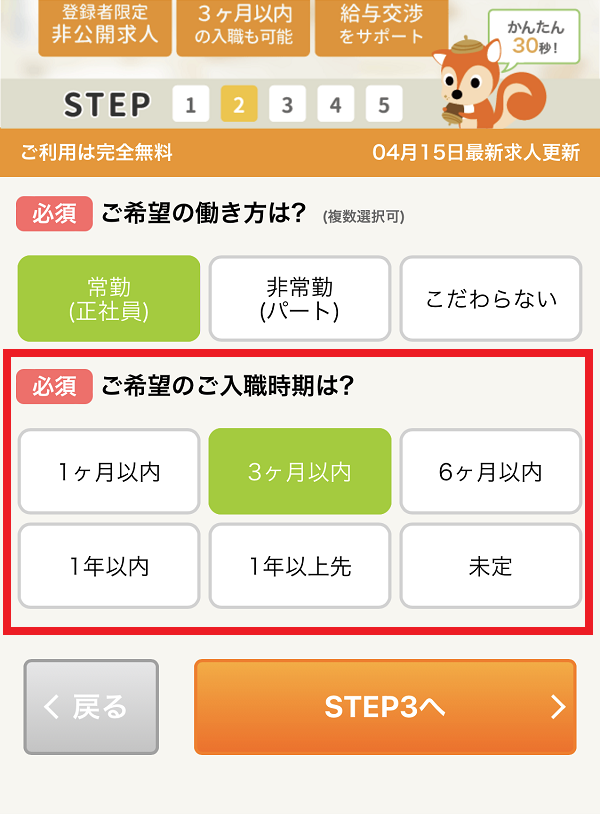600x814 pixels.
Task: Select 常勤 (正社員) work style
Action: pyautogui.click(x=109, y=299)
